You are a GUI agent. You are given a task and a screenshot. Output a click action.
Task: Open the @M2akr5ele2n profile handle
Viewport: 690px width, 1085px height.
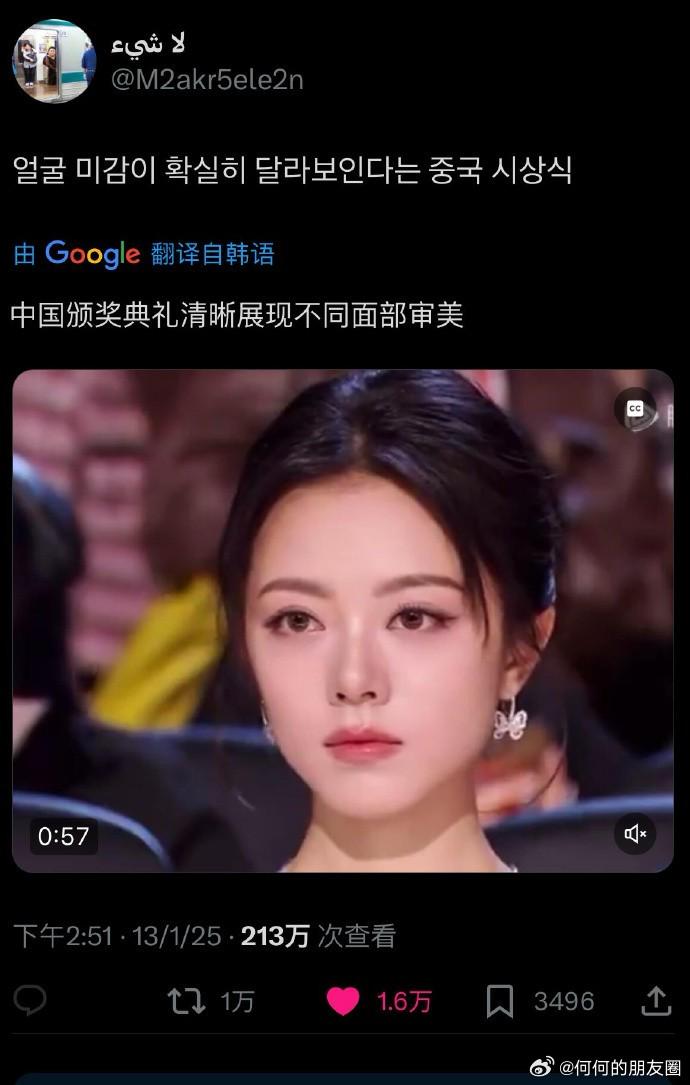(206, 79)
